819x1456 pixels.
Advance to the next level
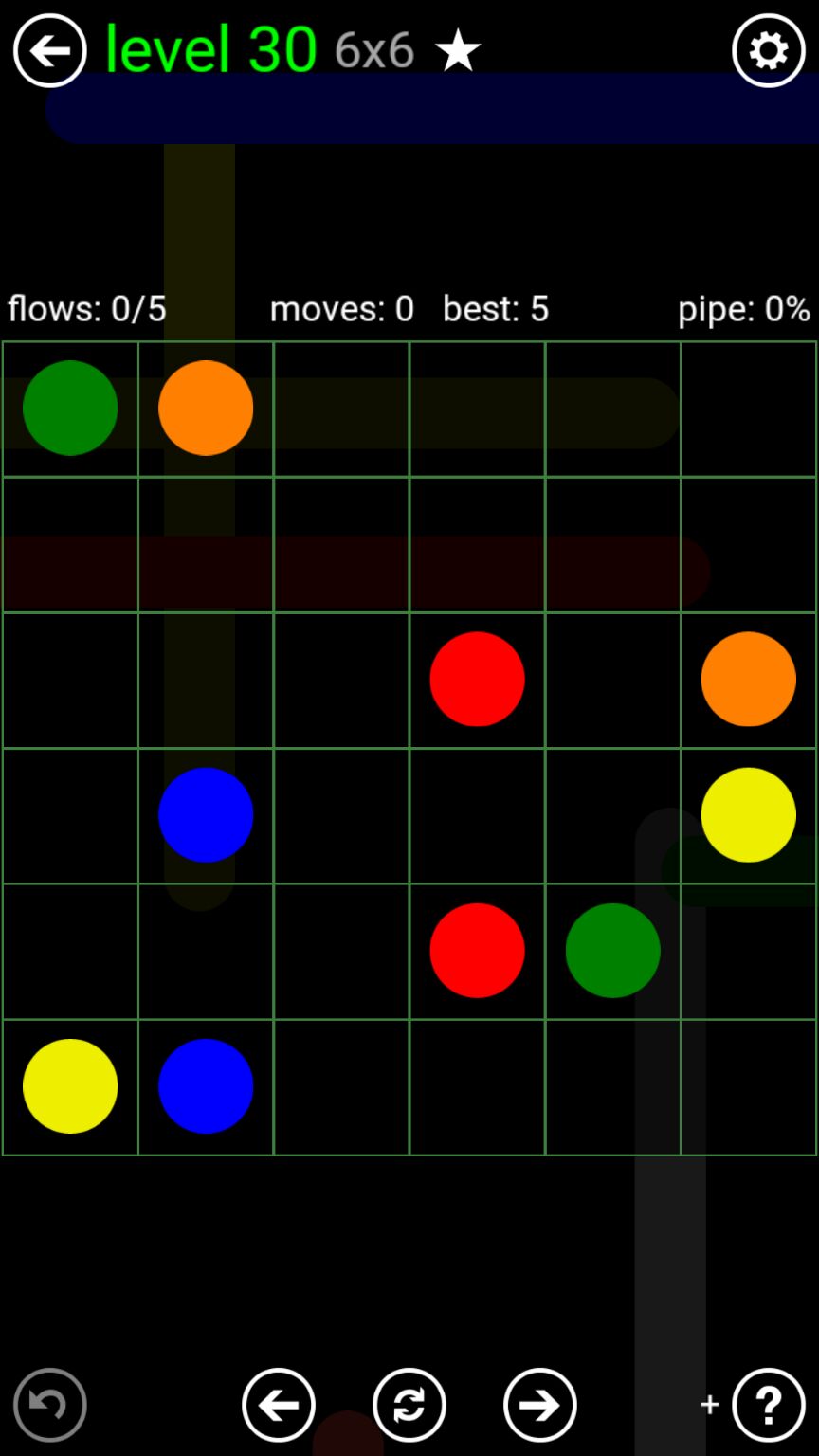pos(540,1404)
